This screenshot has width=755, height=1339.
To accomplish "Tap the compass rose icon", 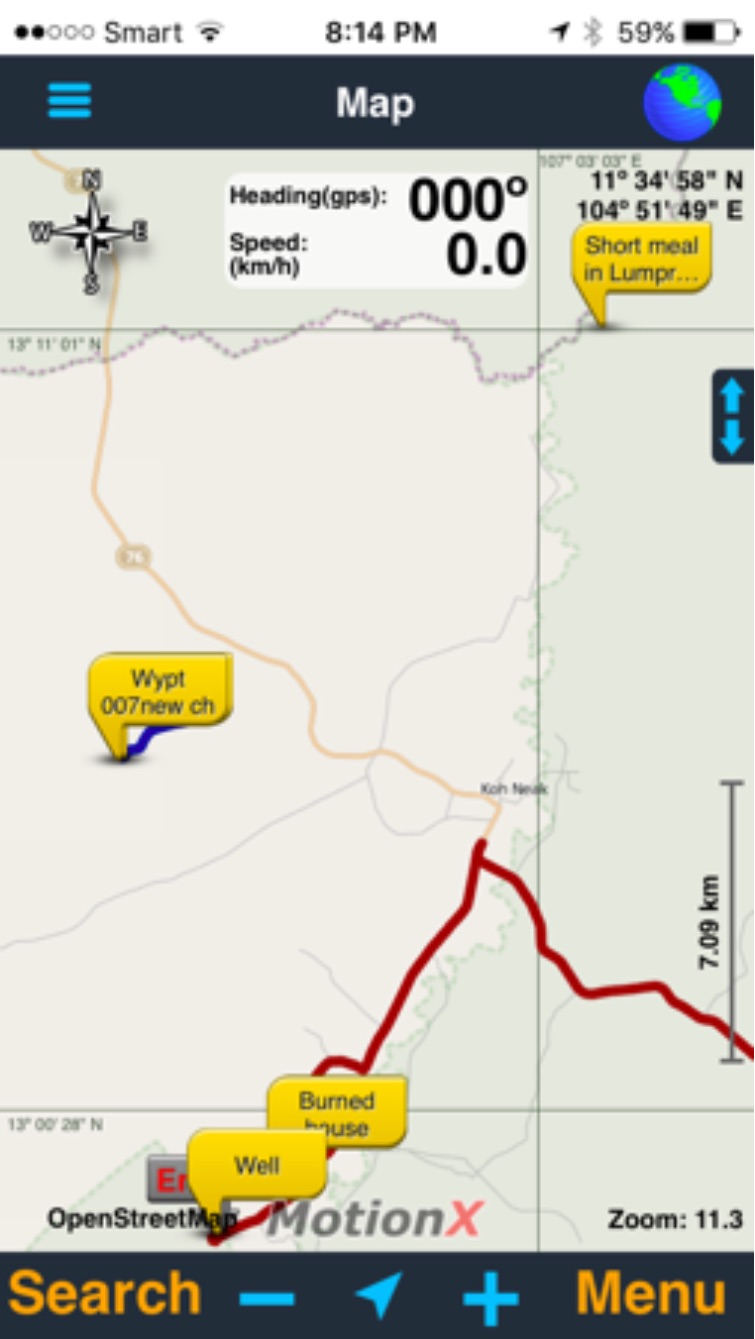I will tap(90, 232).
